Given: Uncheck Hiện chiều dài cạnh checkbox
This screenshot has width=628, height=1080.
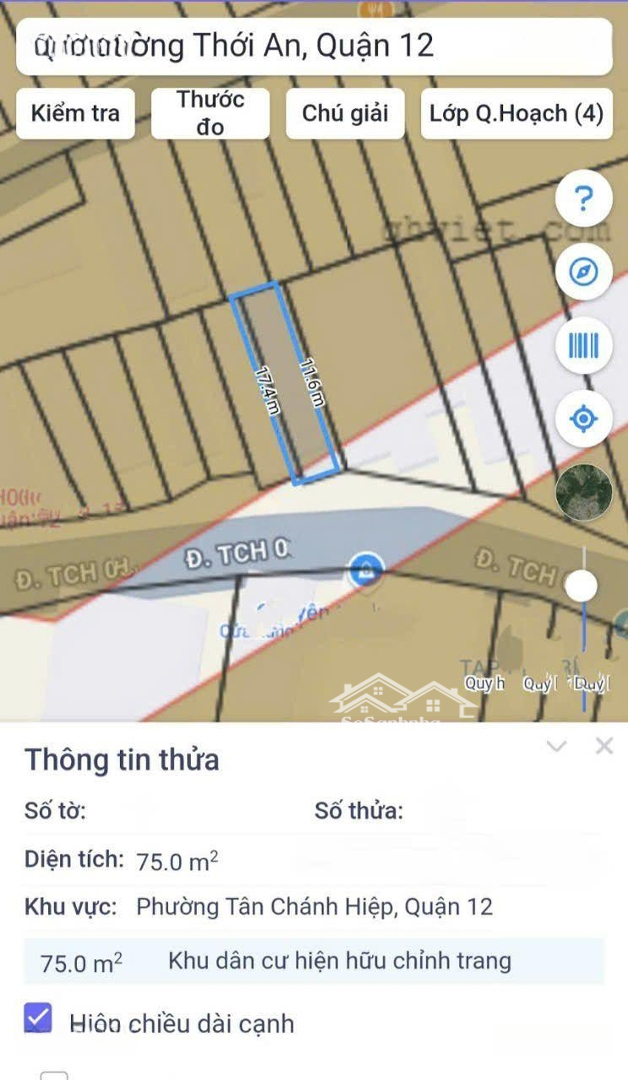Looking at the screenshot, I should [38, 1019].
